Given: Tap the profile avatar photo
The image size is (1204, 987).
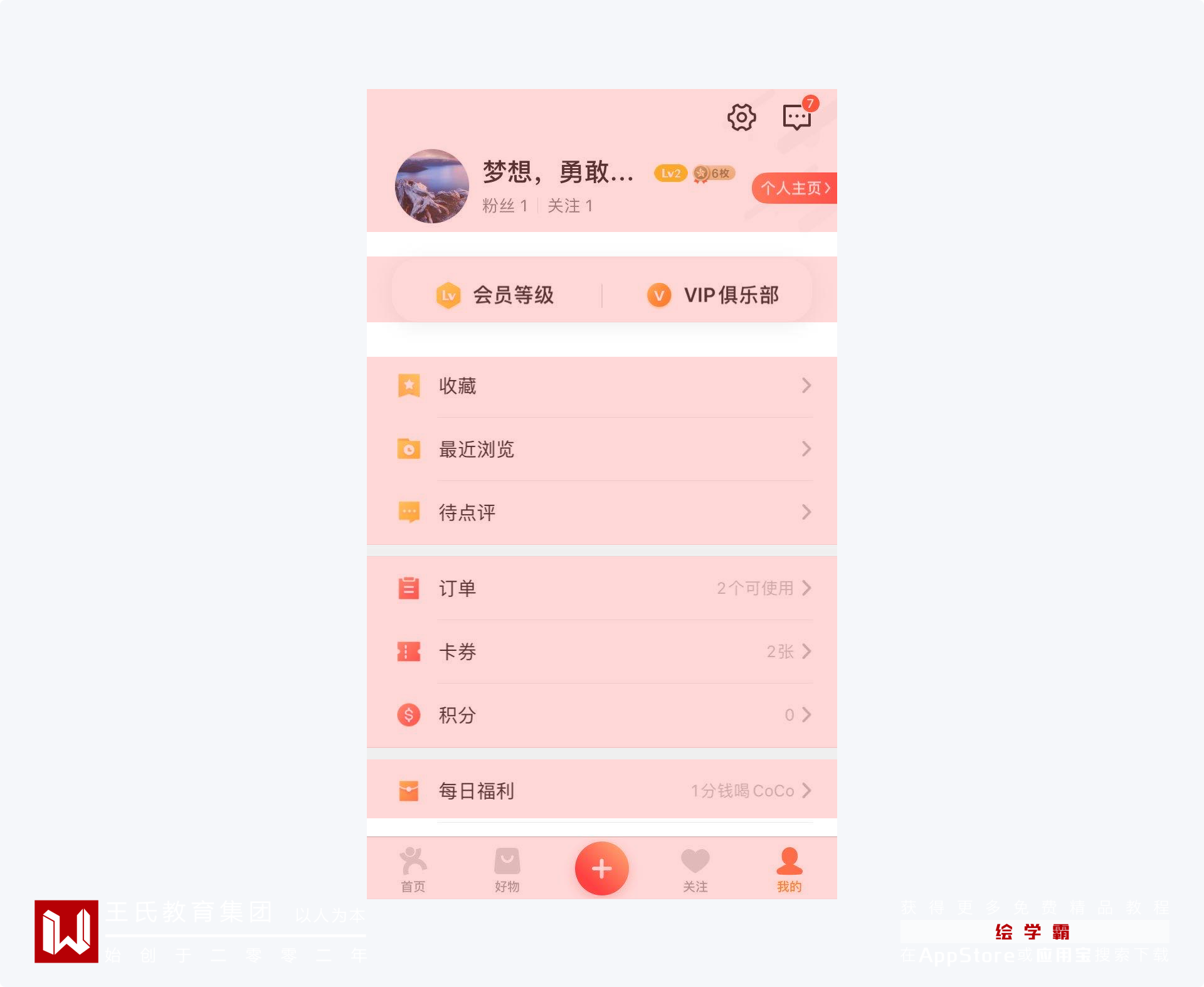Looking at the screenshot, I should [x=432, y=186].
